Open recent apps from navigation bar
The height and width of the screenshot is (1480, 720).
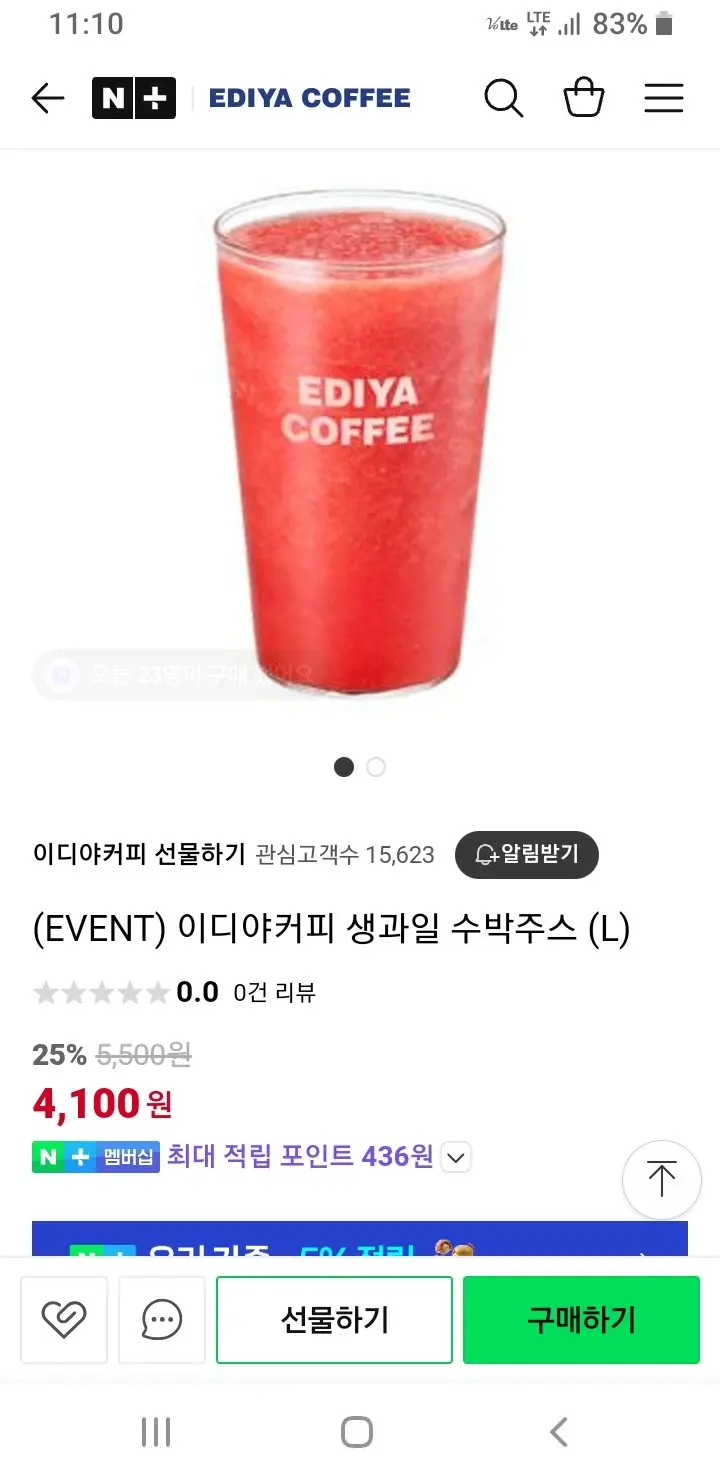[156, 1432]
